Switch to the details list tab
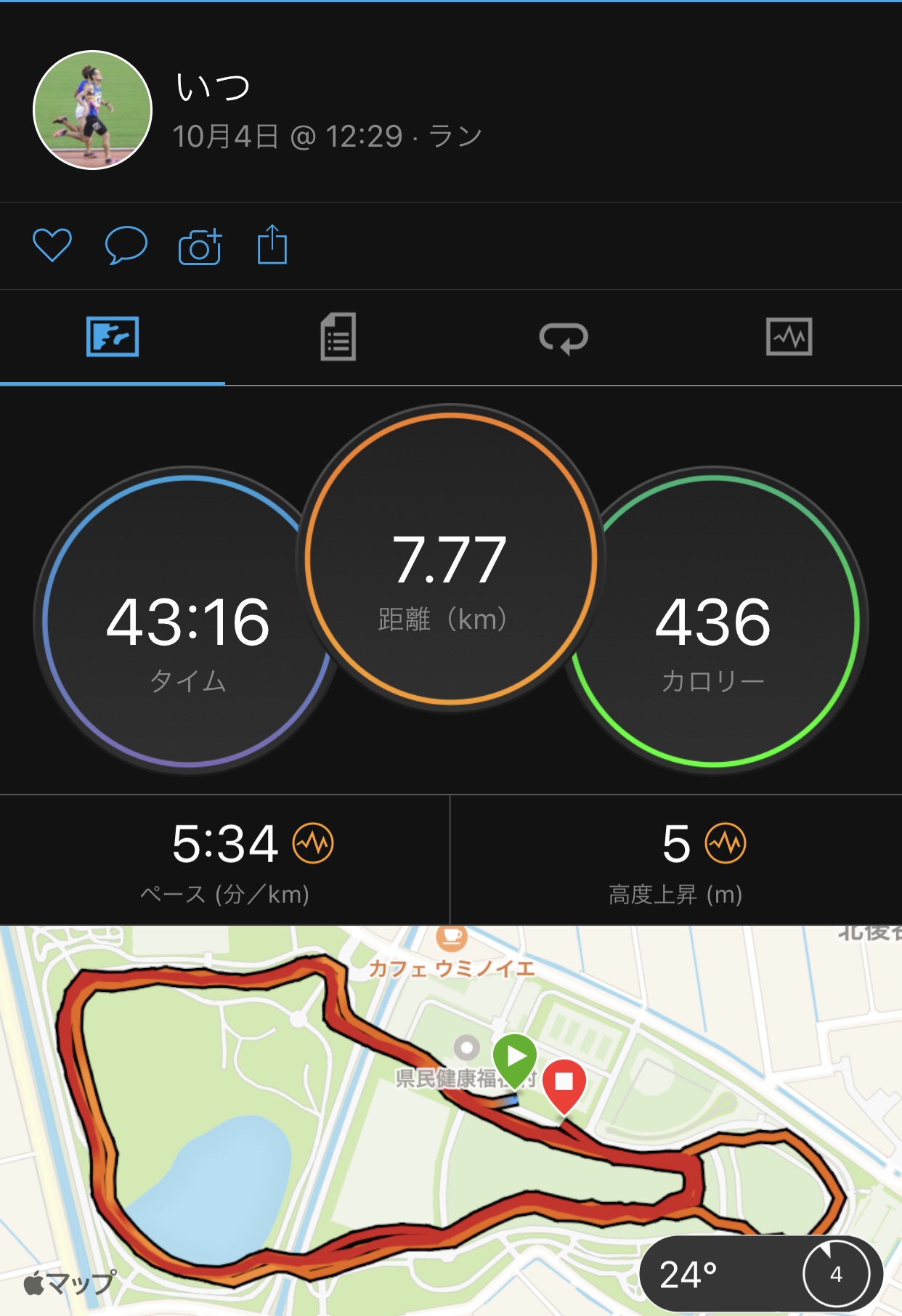The width and height of the screenshot is (902, 1316). 338,337
